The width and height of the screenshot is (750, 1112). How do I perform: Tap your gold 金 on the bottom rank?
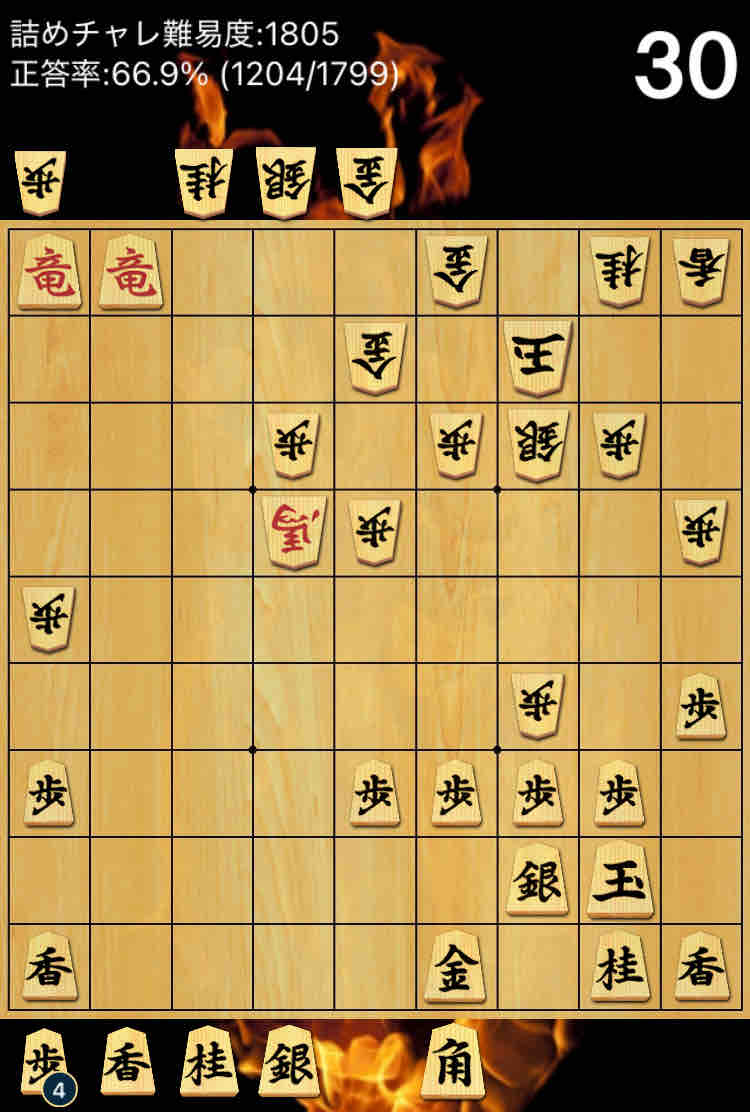pos(454,966)
